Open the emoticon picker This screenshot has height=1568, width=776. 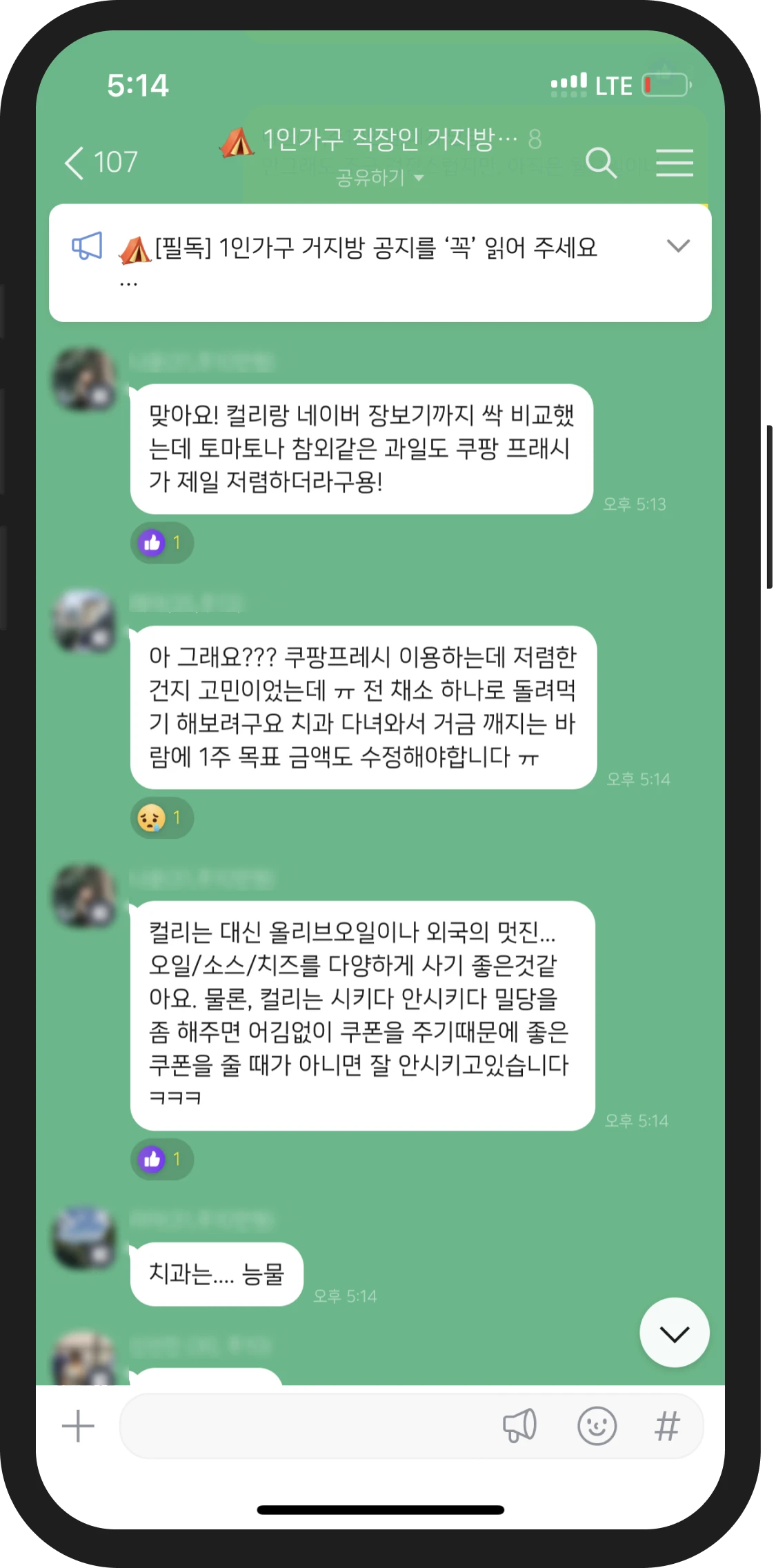[x=597, y=1426]
